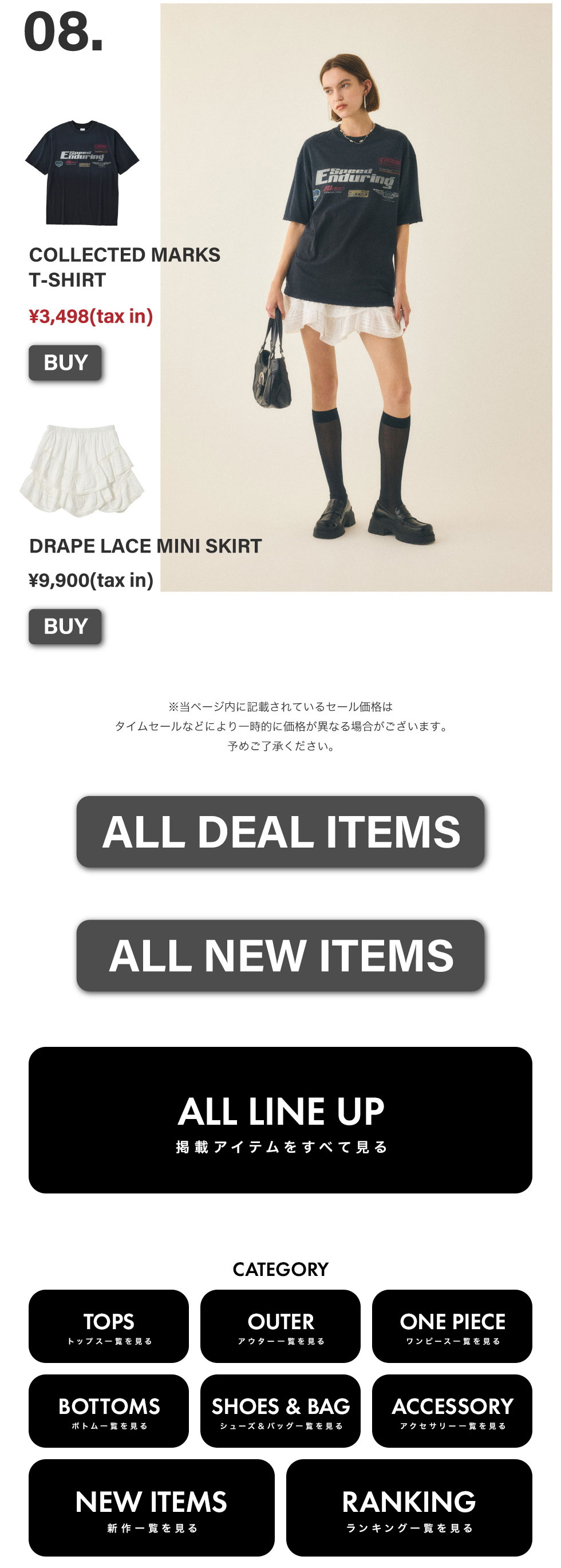561x1568 pixels.
Task: Browse the Shoes & Bag category
Action: (x=280, y=1411)
